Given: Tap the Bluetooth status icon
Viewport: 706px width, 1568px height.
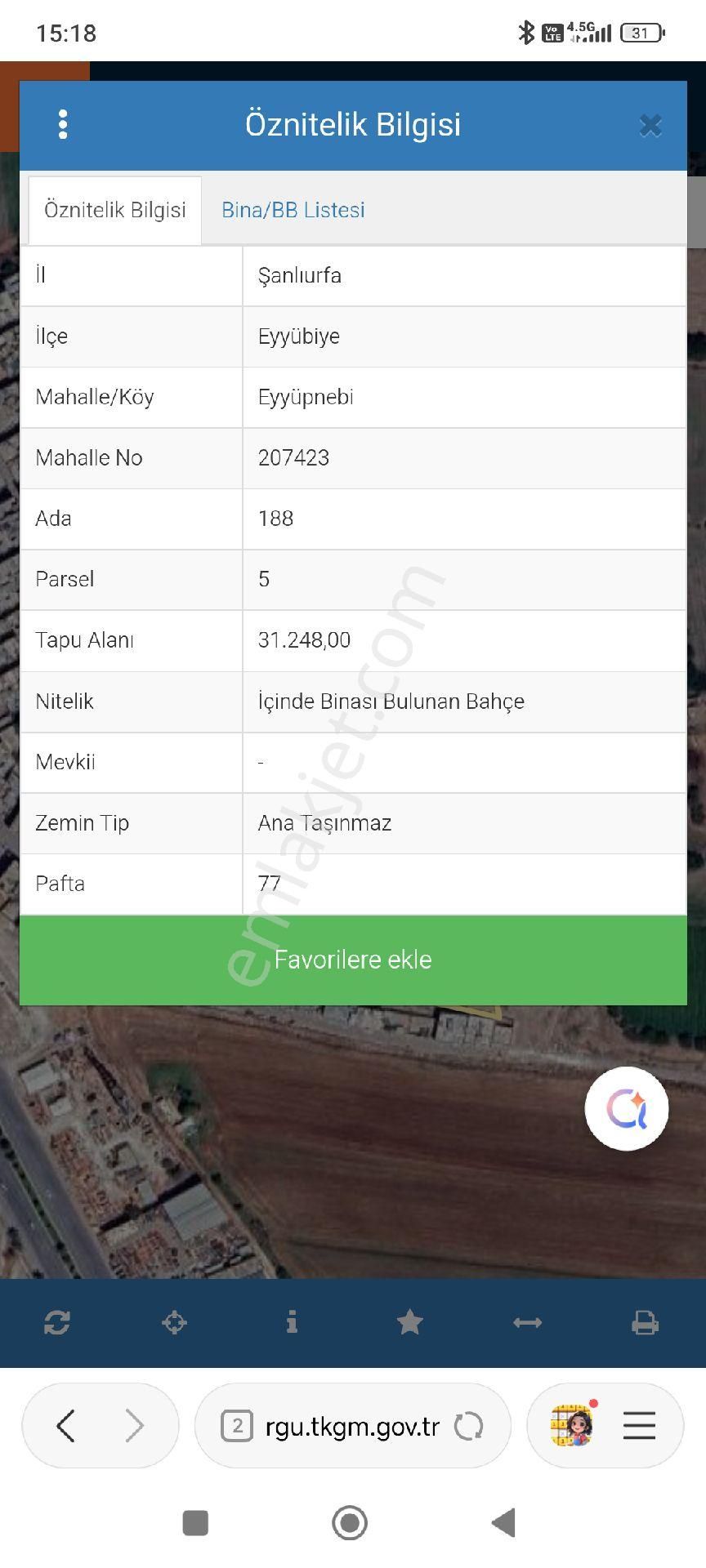Looking at the screenshot, I should click(x=525, y=31).
